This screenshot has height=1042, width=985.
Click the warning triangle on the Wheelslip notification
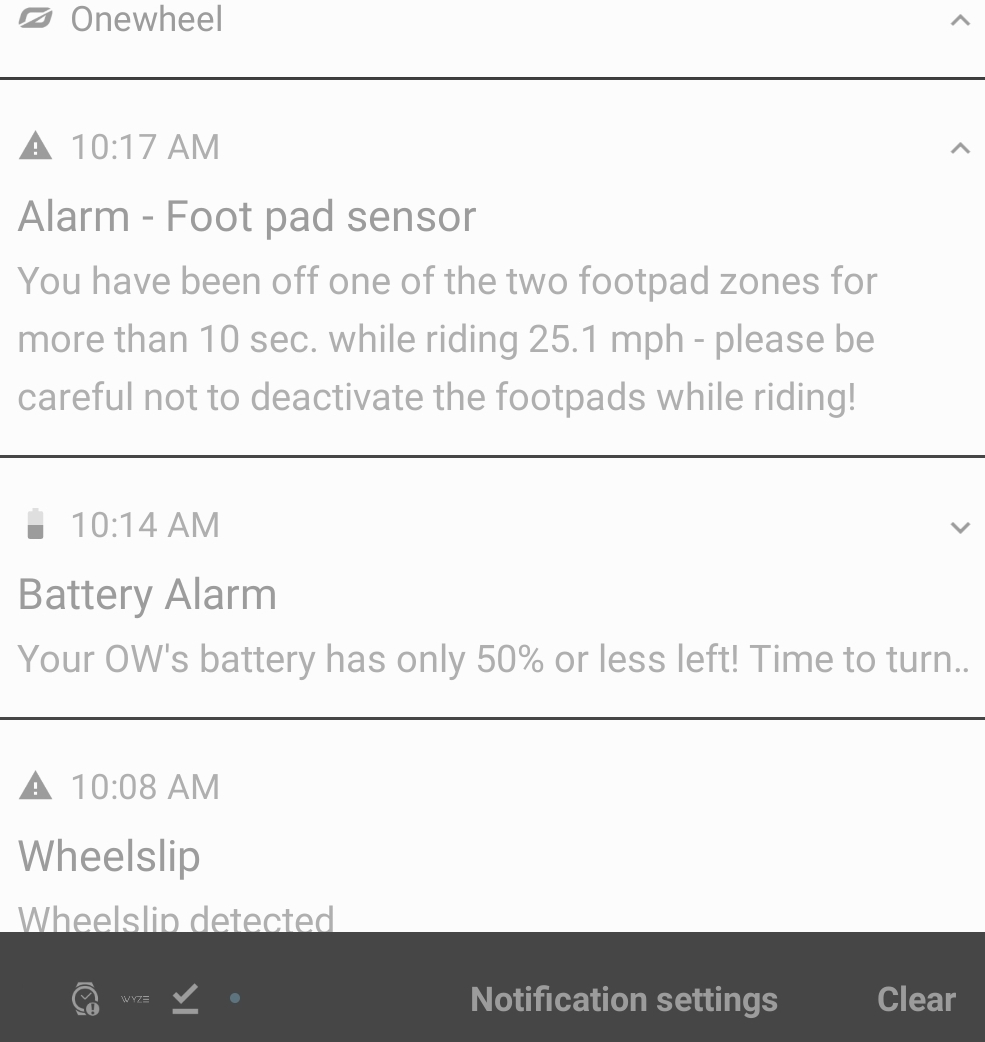tap(34, 786)
